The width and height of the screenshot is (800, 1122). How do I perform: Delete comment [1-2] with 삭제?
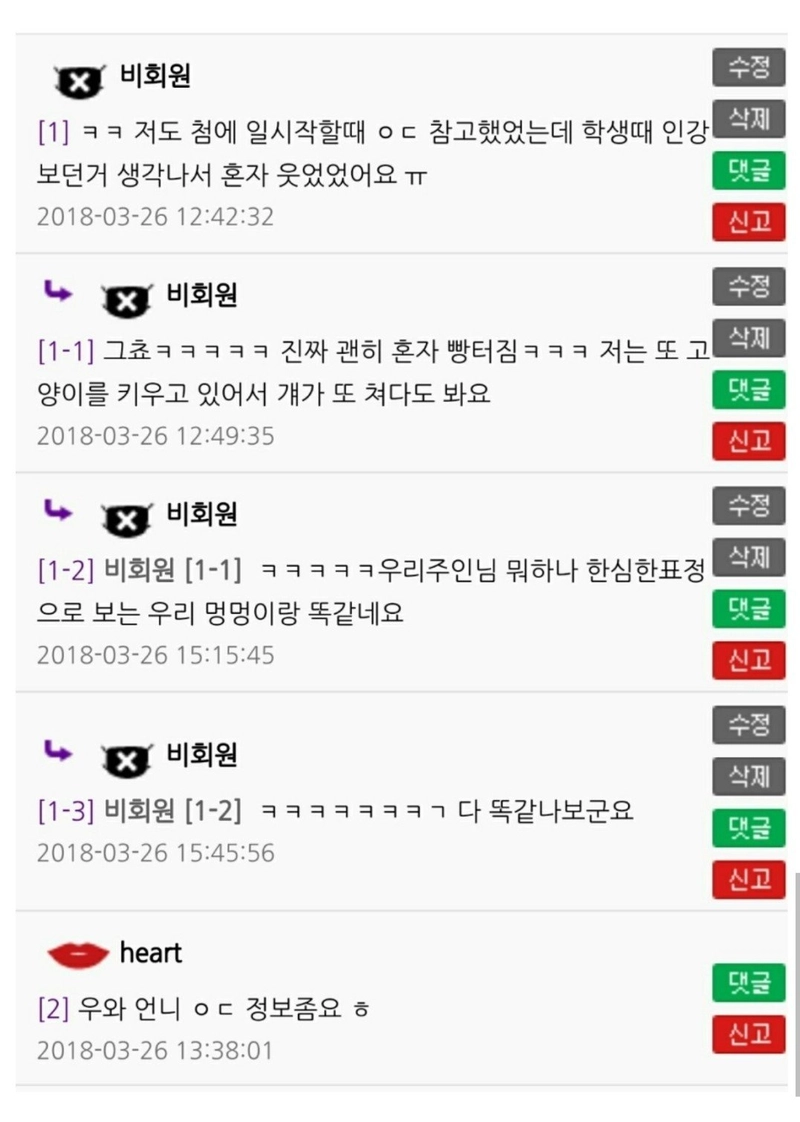749,556
